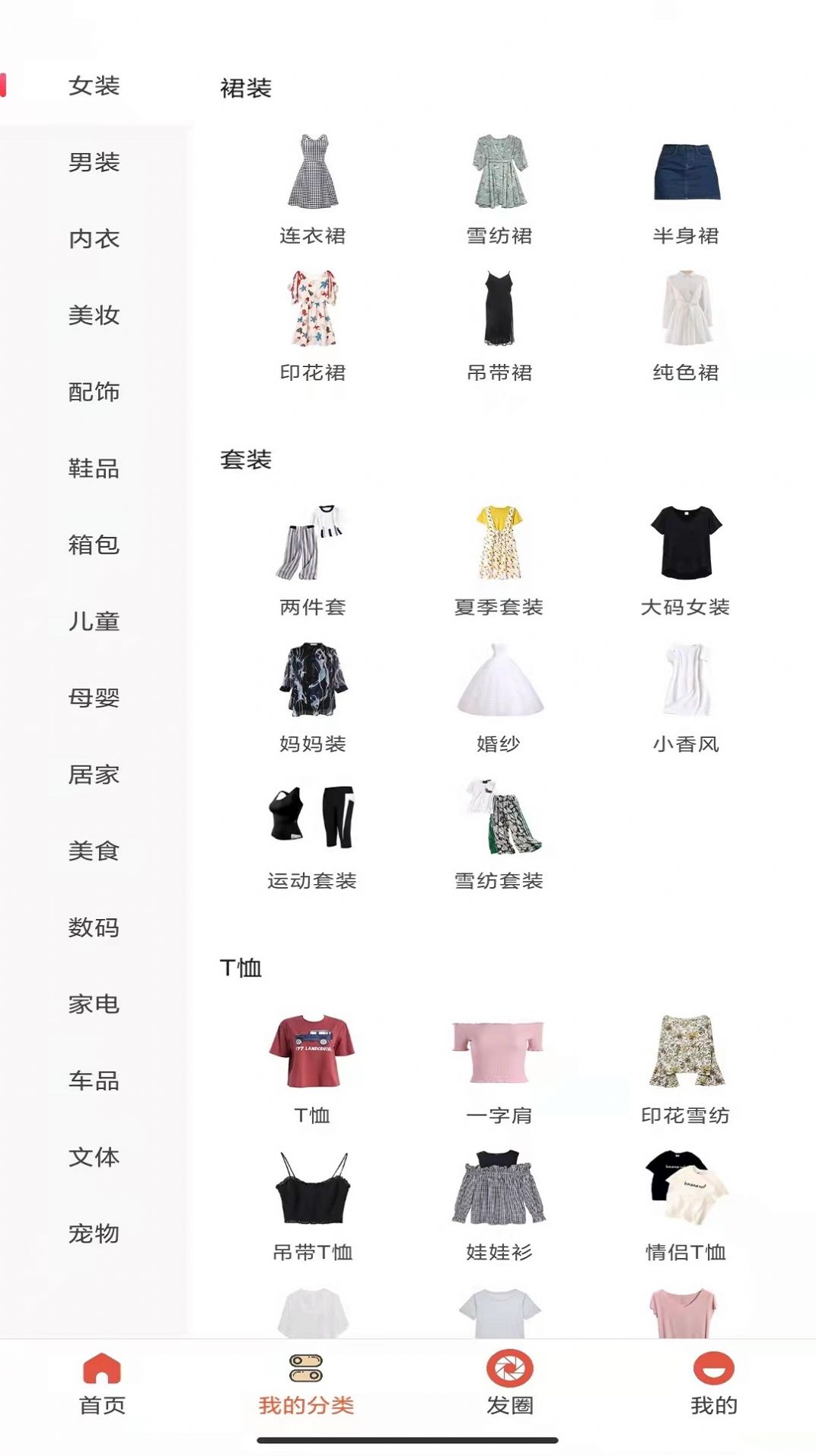Switch to the 美妆 category tab
The image size is (816, 1456).
tap(94, 317)
